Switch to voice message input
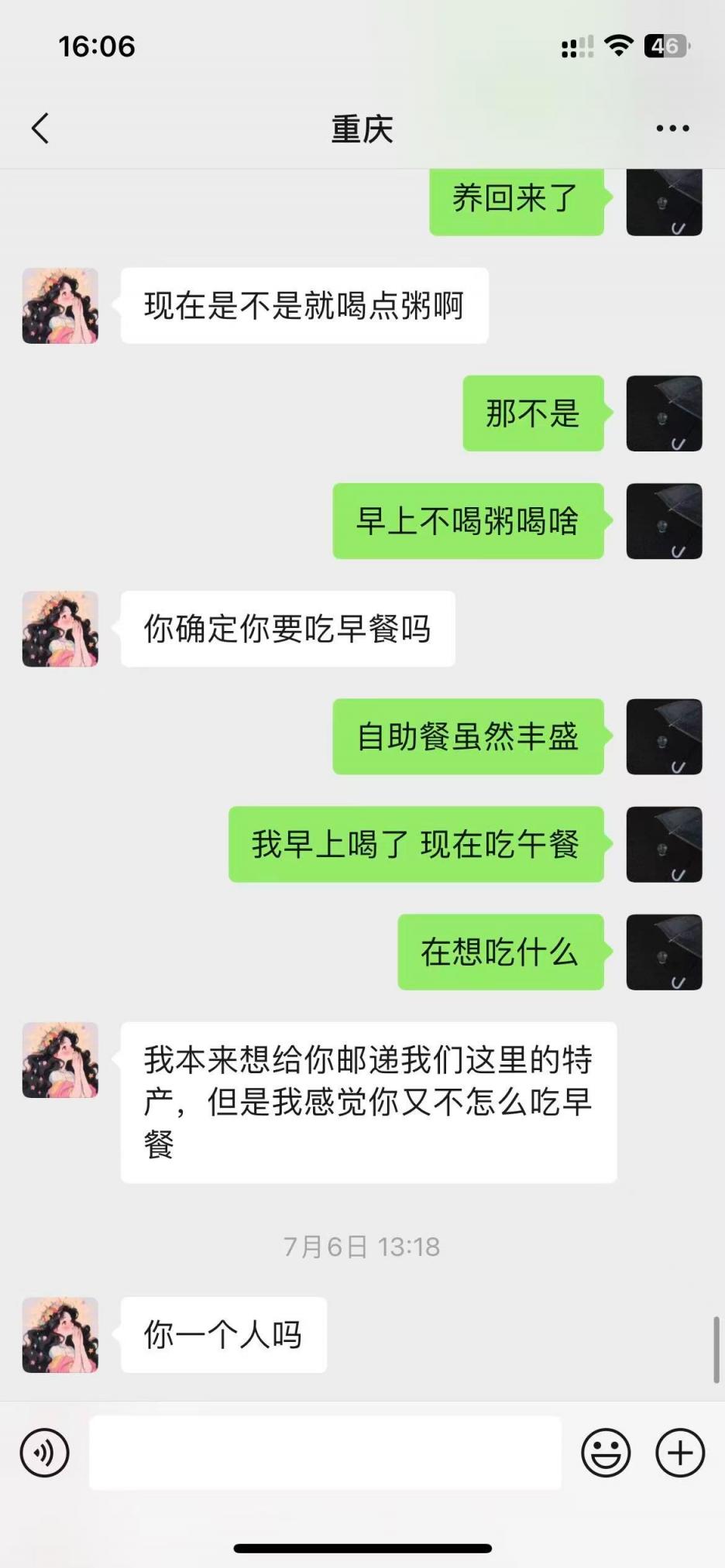The height and width of the screenshot is (1568, 725). tap(45, 1453)
